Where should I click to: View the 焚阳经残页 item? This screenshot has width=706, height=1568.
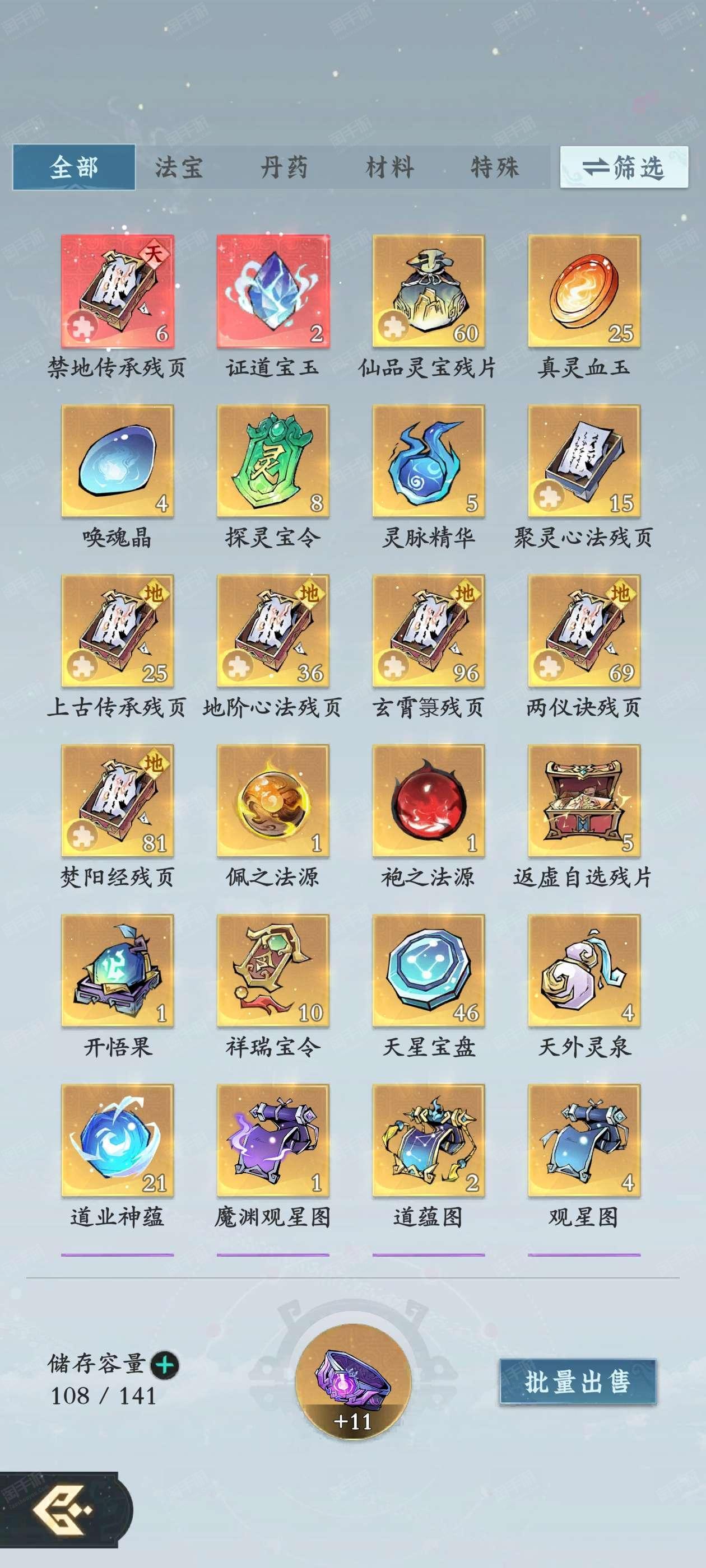pyautogui.click(x=118, y=800)
